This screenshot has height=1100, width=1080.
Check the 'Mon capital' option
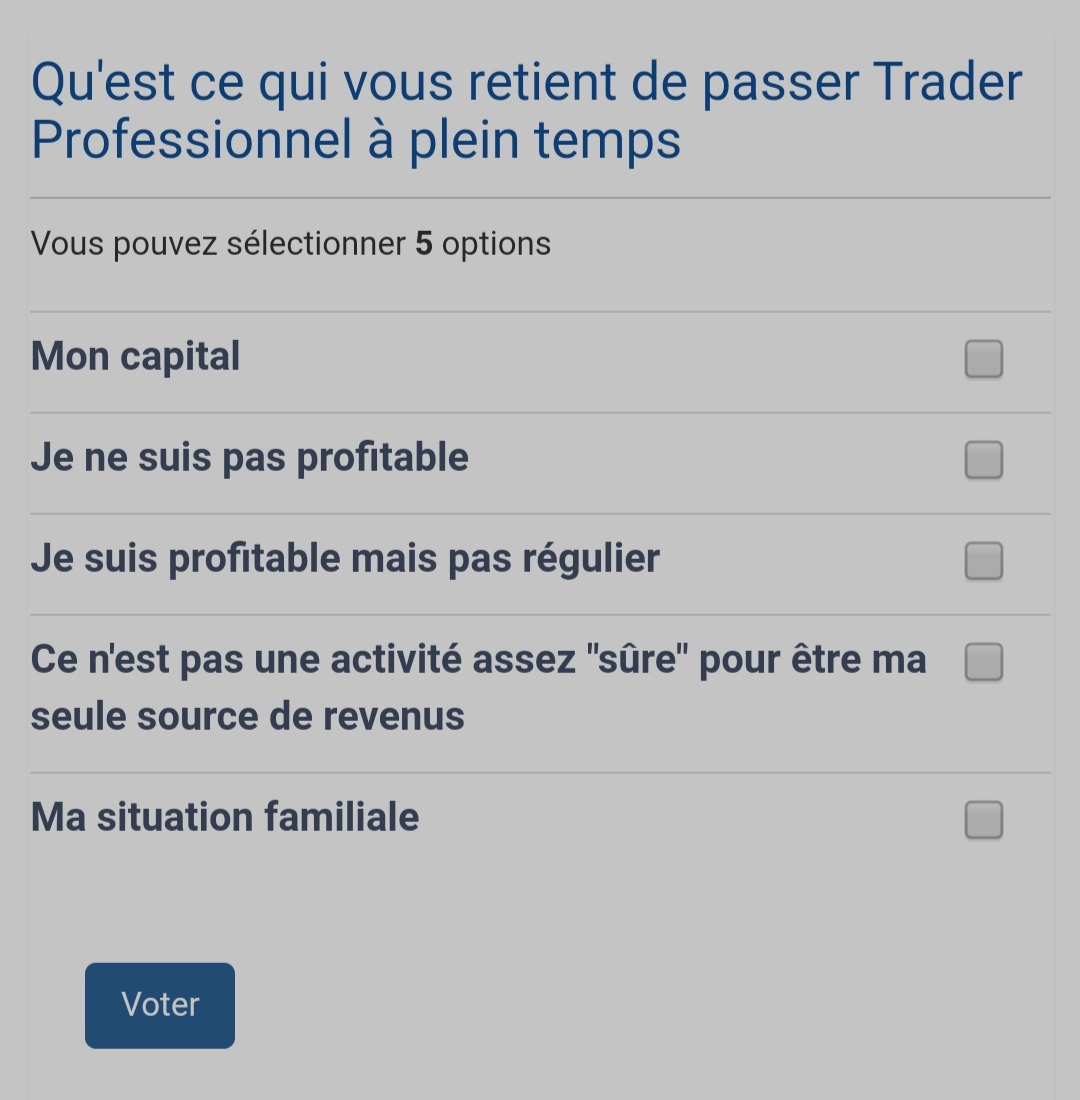click(983, 359)
